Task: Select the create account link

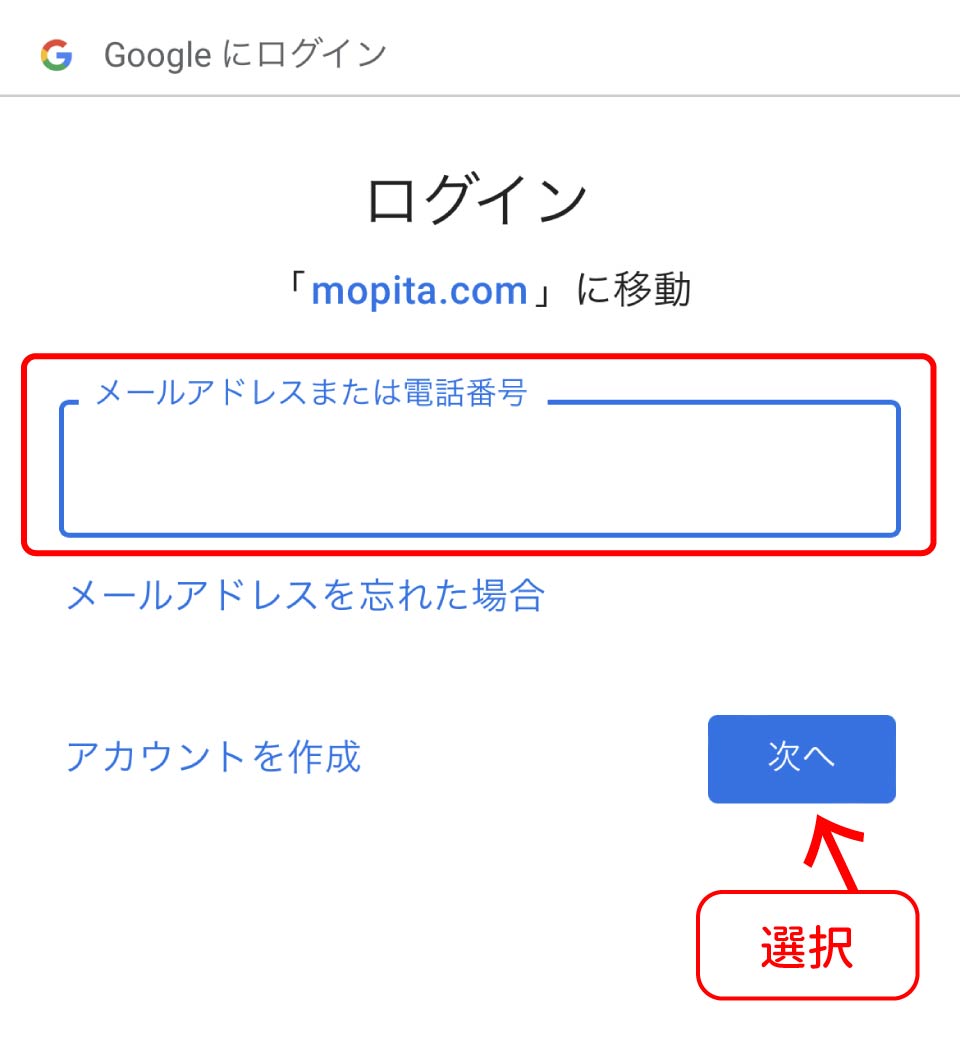Action: pos(213,757)
